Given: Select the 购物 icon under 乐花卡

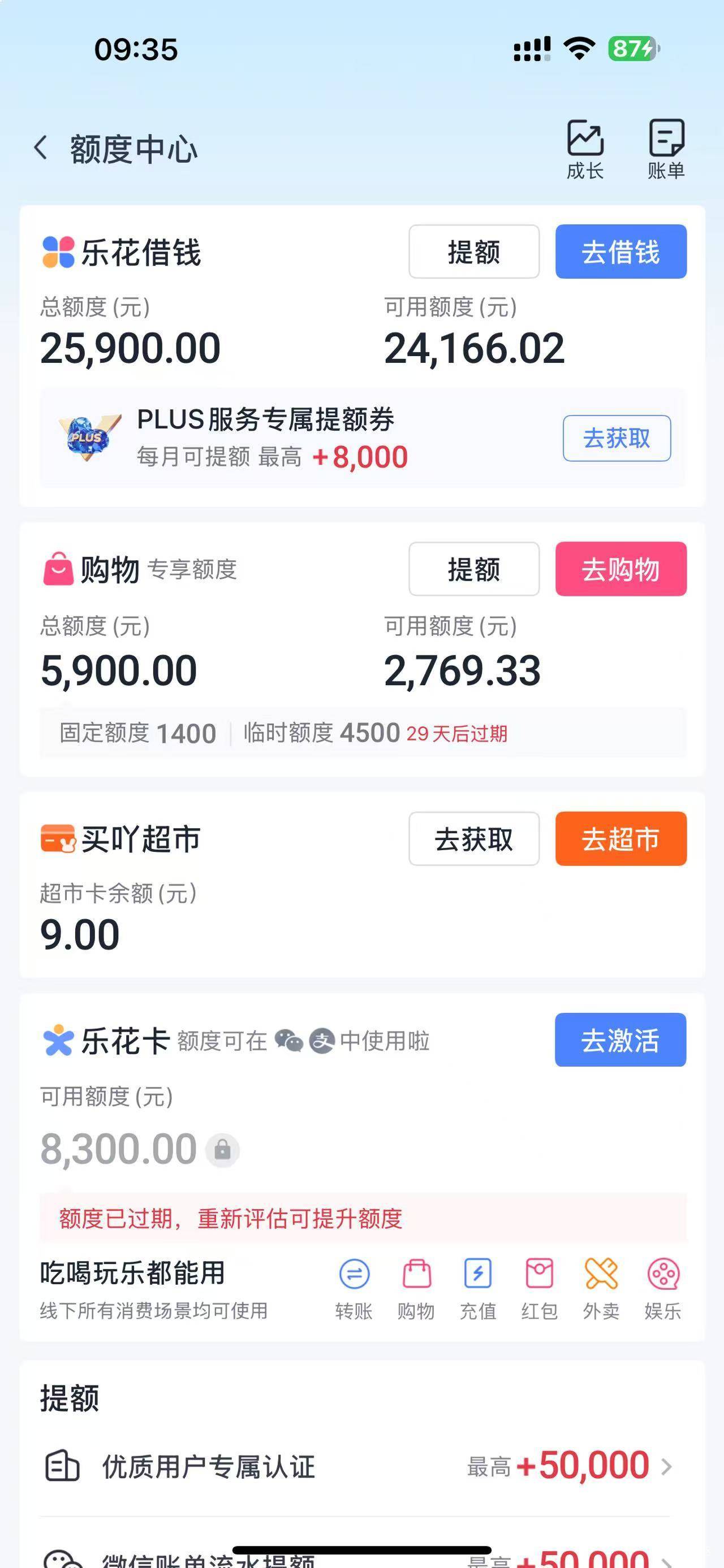Looking at the screenshot, I should point(416,1289).
